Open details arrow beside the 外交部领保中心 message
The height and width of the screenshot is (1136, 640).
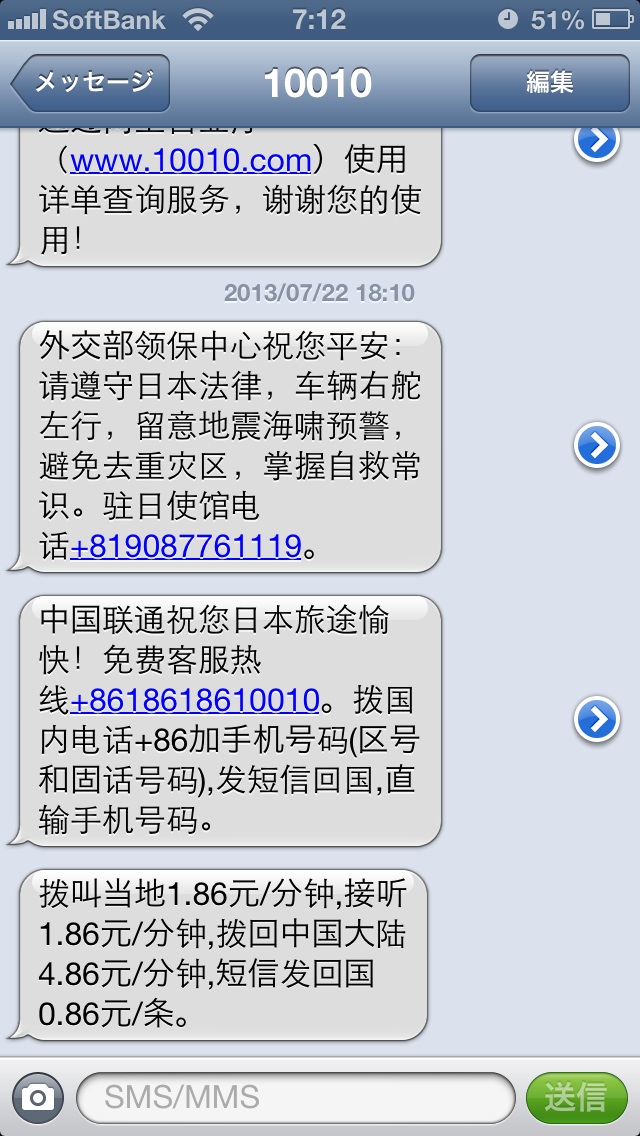pos(597,446)
